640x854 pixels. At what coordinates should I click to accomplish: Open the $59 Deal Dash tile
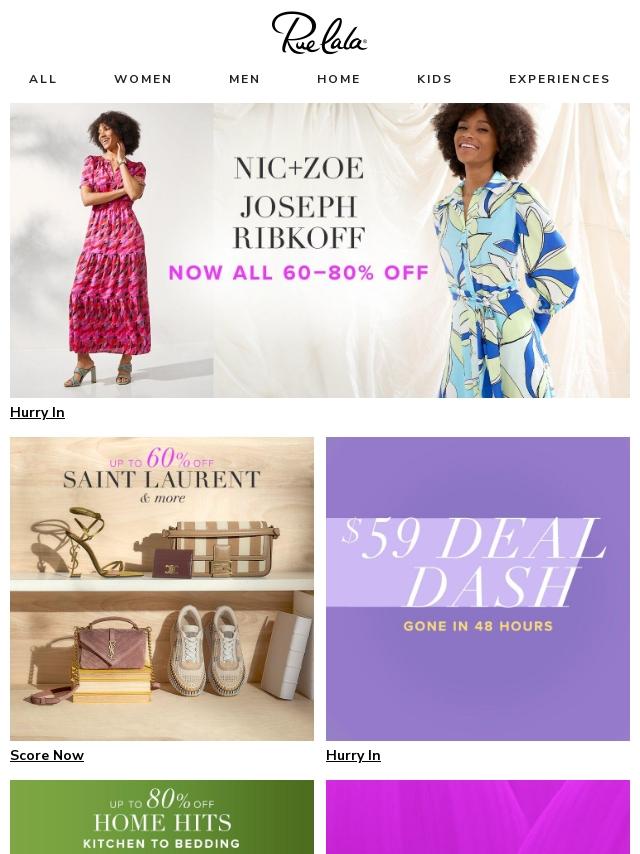coord(478,588)
